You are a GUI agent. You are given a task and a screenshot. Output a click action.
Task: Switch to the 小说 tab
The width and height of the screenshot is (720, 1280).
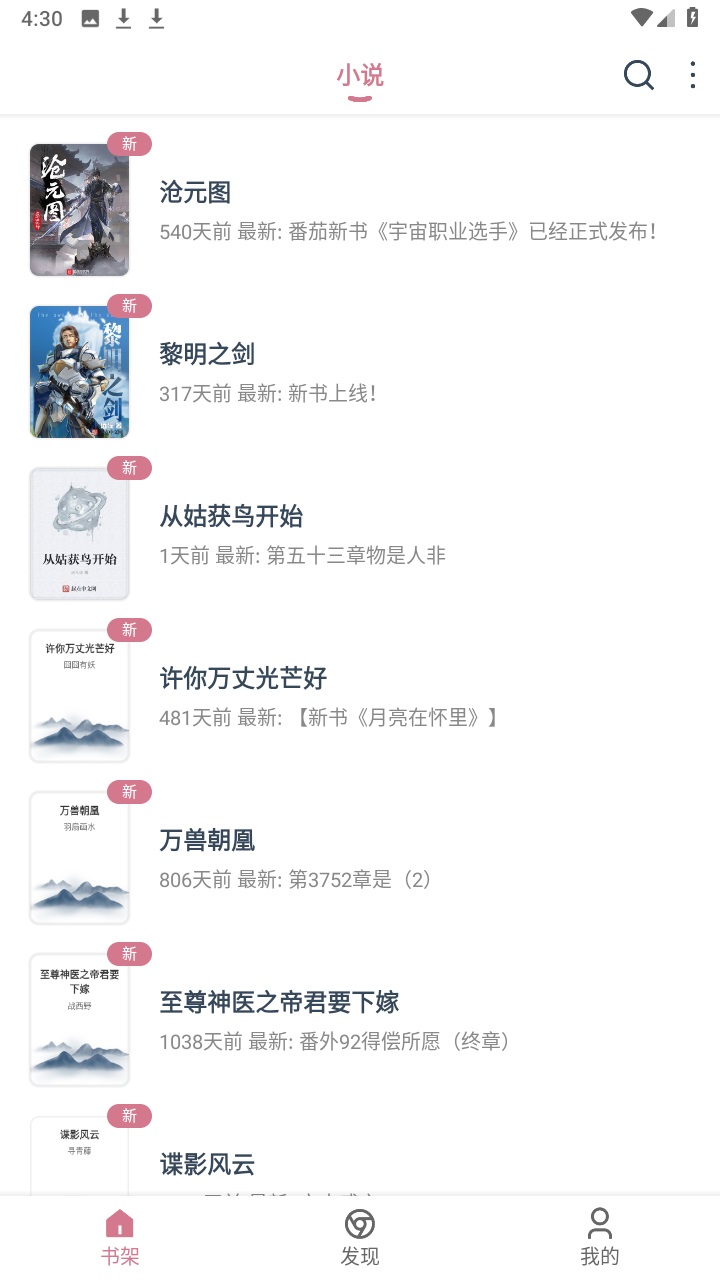(x=359, y=75)
